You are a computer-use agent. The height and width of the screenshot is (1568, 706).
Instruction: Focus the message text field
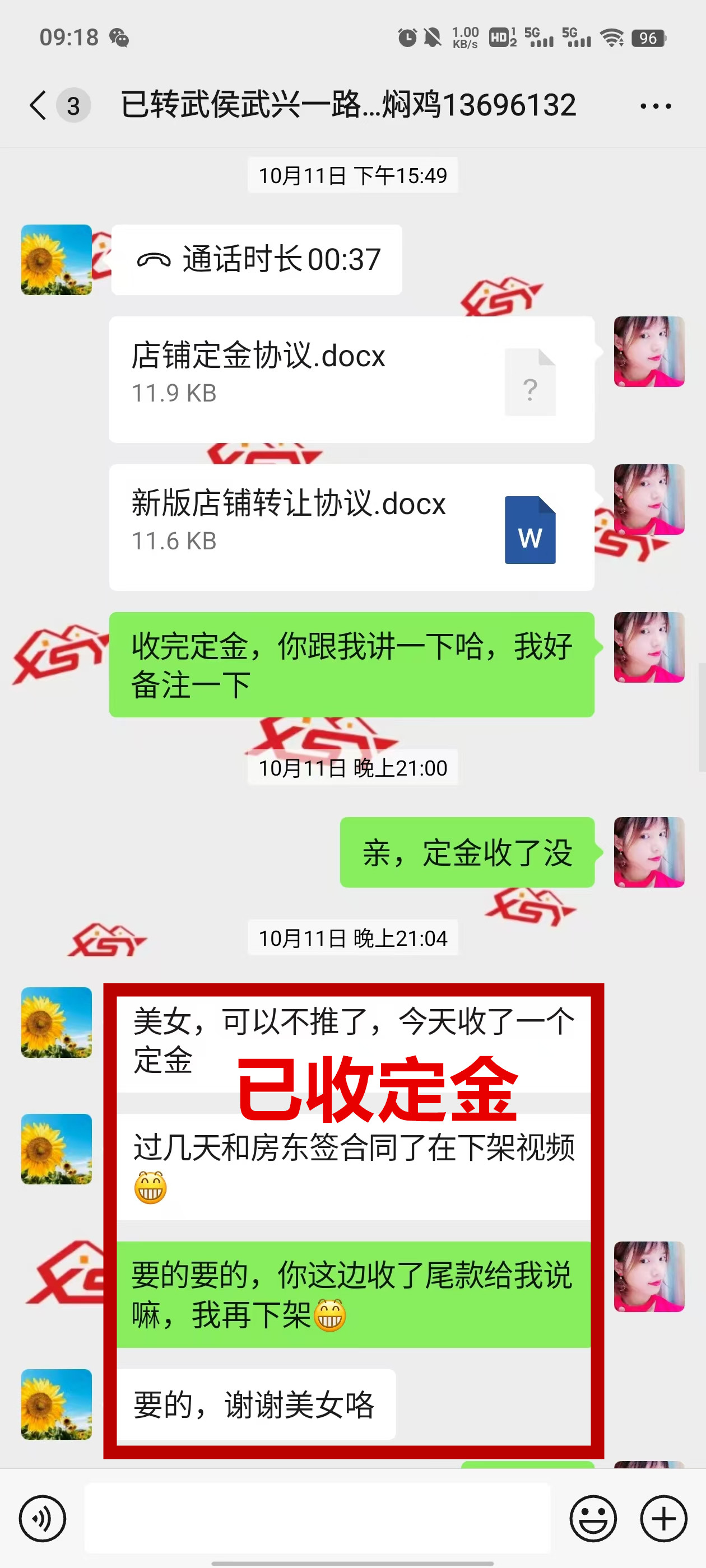tap(317, 1518)
